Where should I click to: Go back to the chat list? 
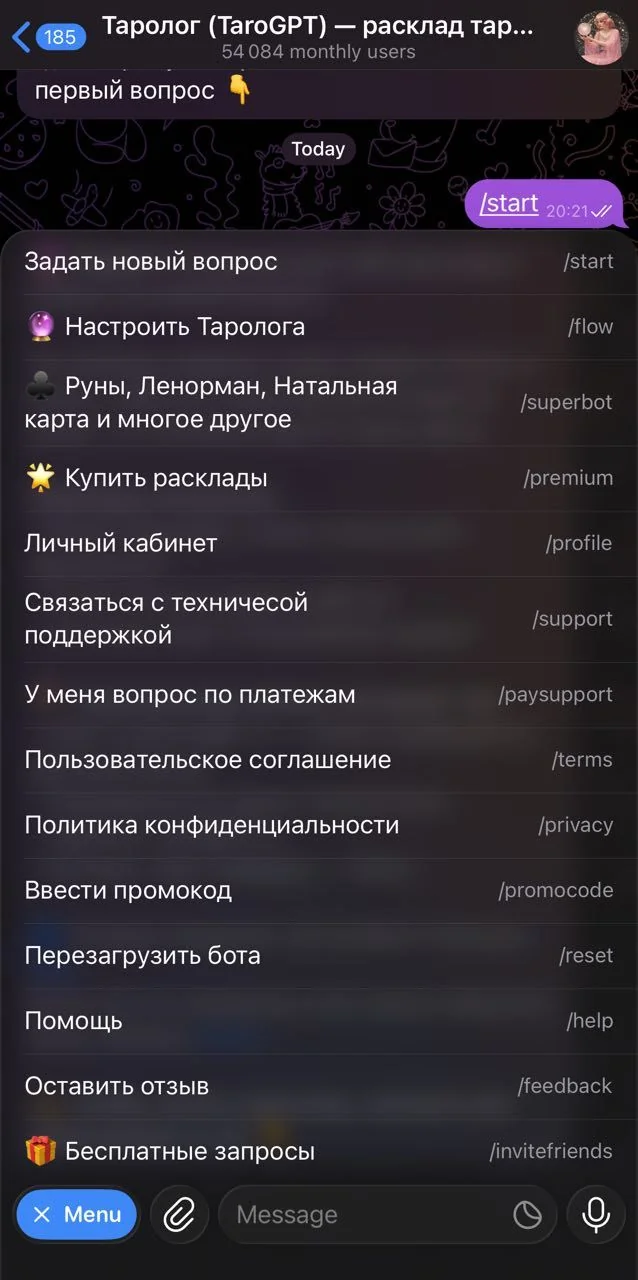(49, 37)
